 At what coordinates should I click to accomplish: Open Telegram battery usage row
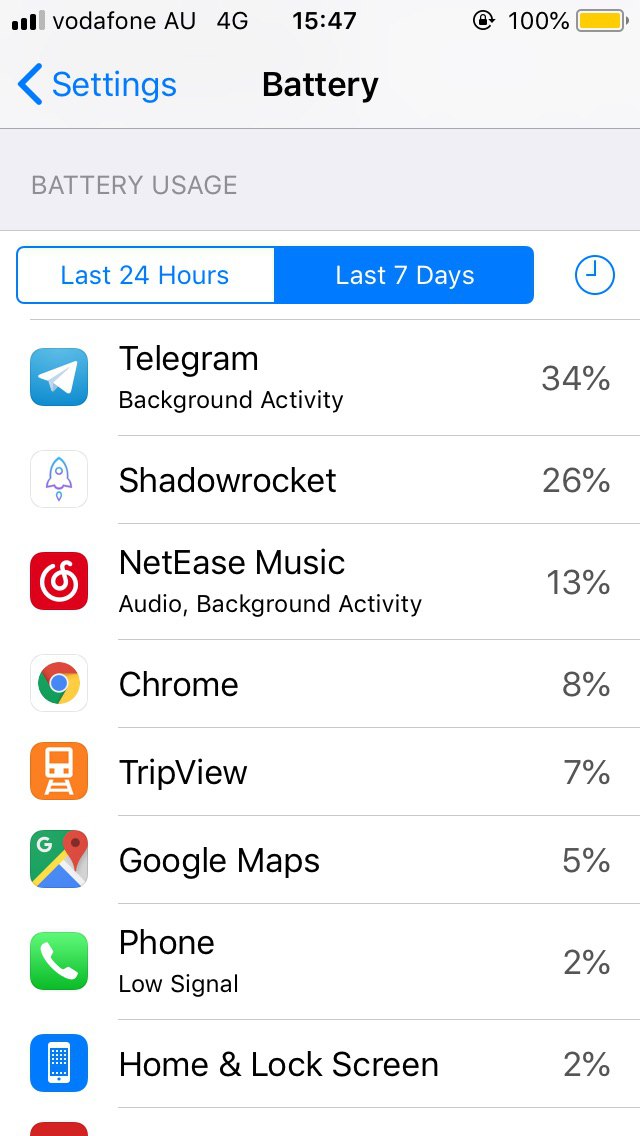pos(320,378)
